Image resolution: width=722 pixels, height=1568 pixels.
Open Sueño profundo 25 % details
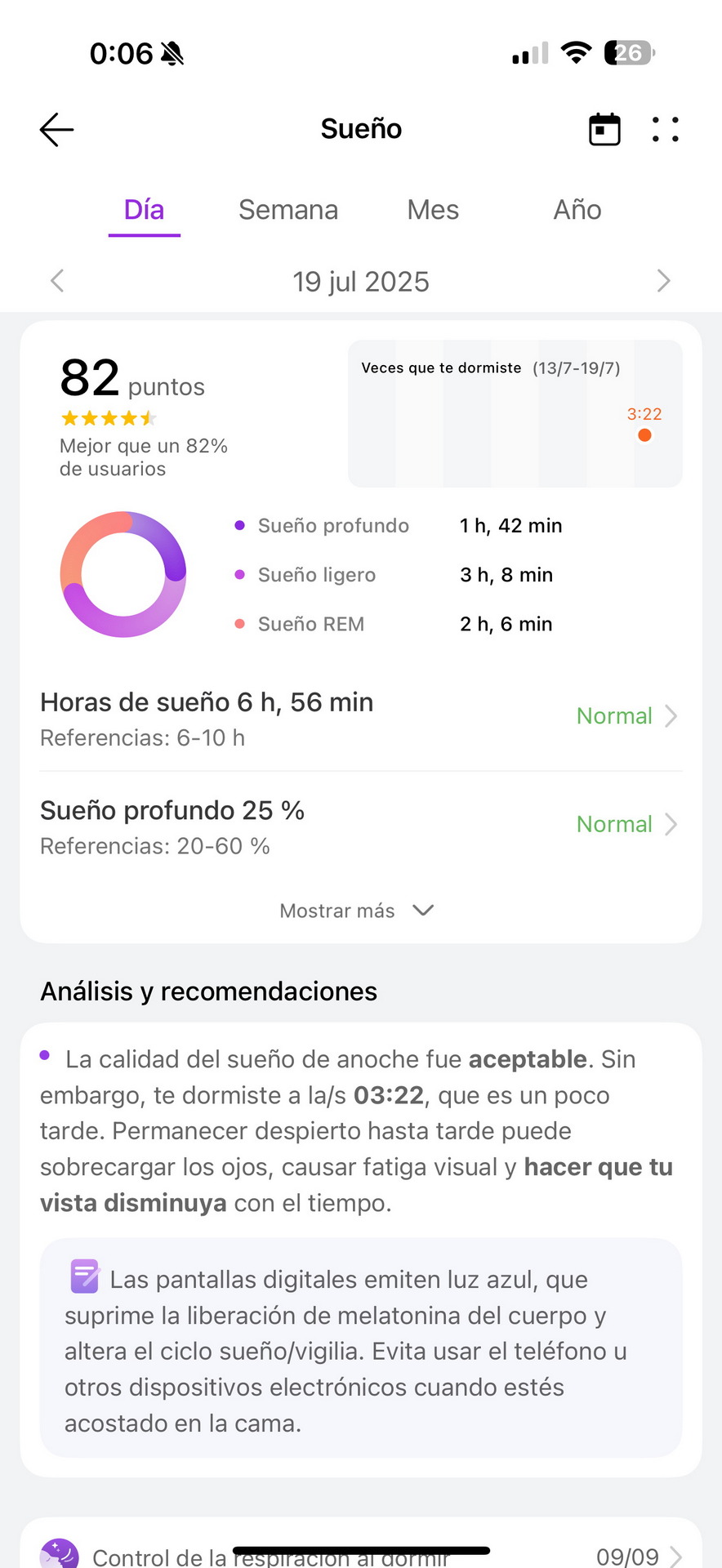point(361,826)
